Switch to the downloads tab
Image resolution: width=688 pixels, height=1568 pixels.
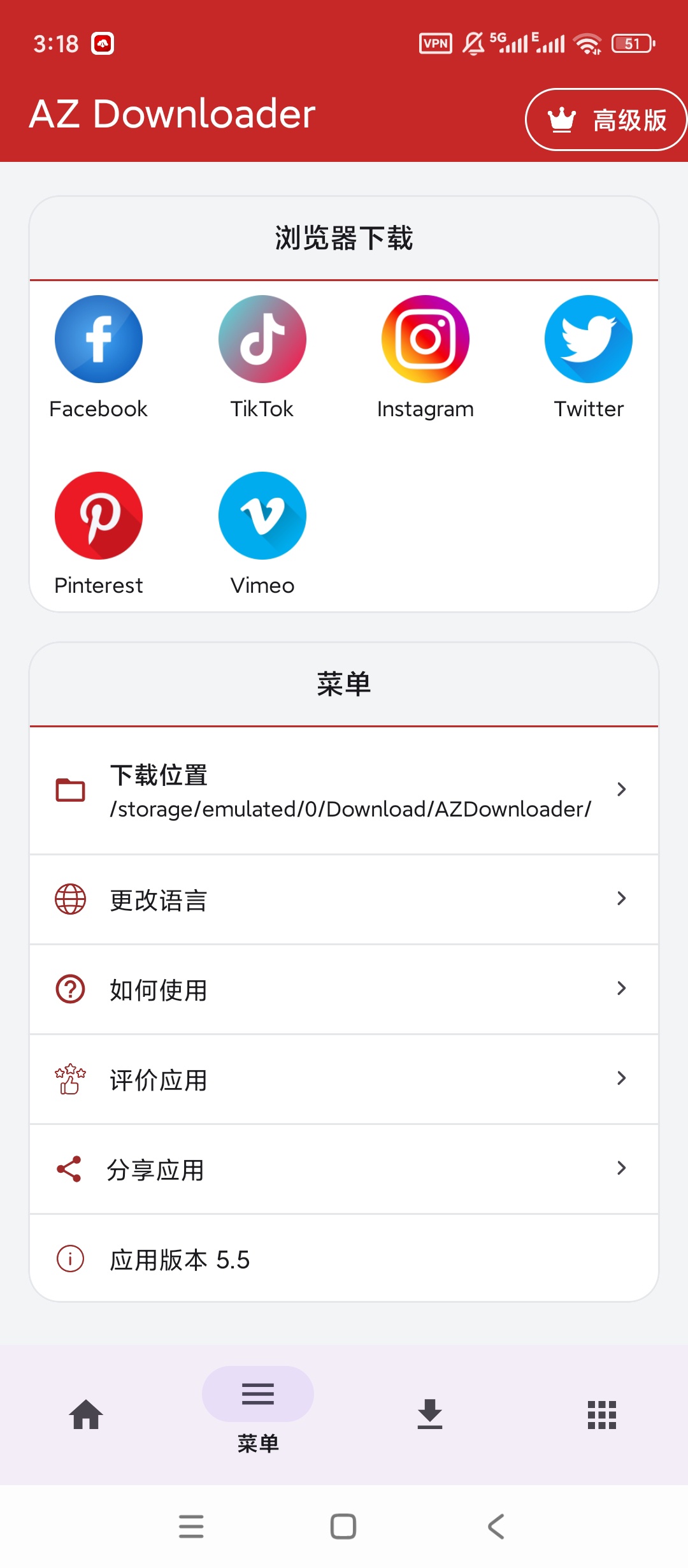point(430,1414)
